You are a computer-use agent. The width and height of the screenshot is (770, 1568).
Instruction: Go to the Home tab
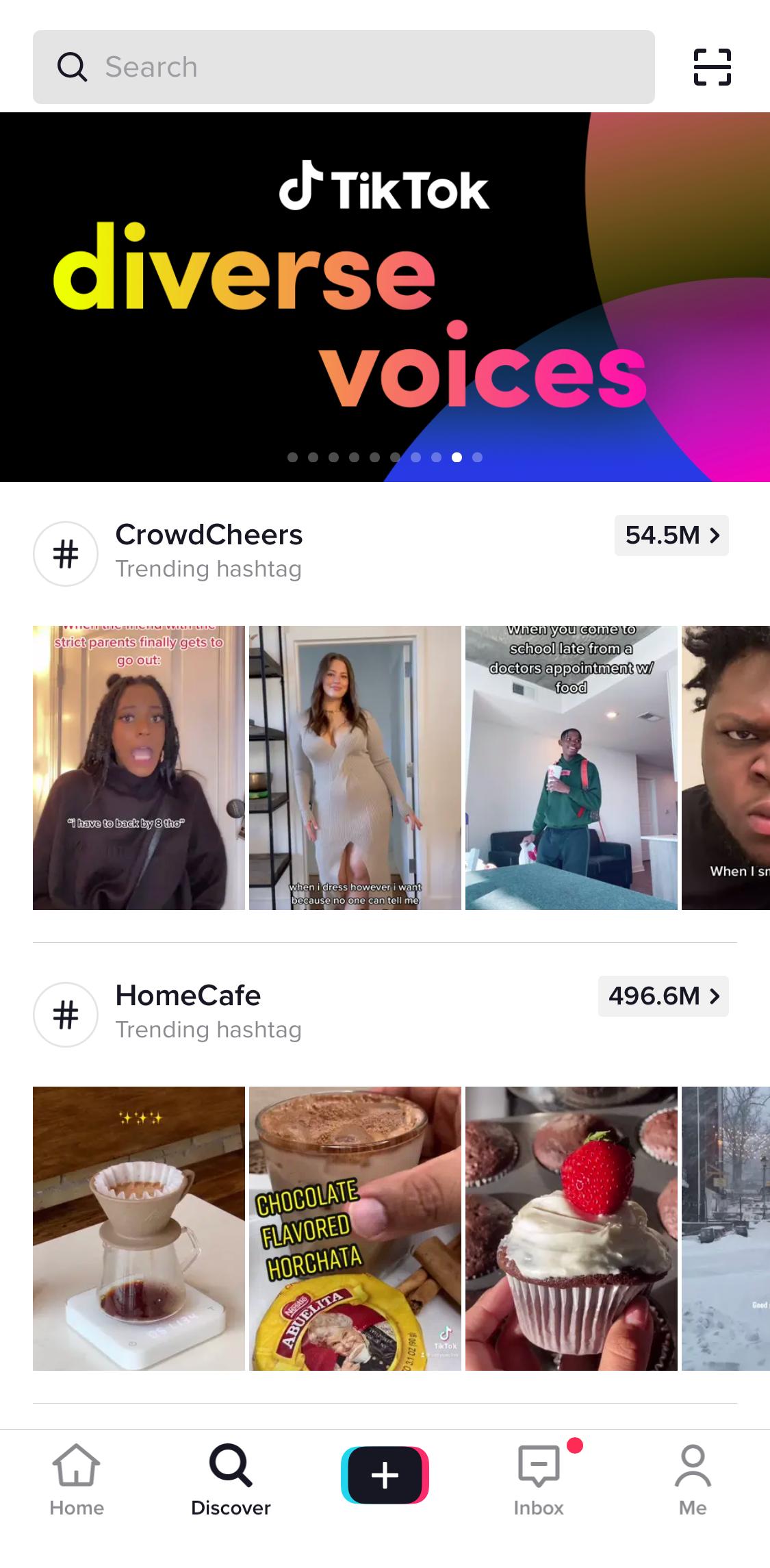click(x=77, y=1480)
